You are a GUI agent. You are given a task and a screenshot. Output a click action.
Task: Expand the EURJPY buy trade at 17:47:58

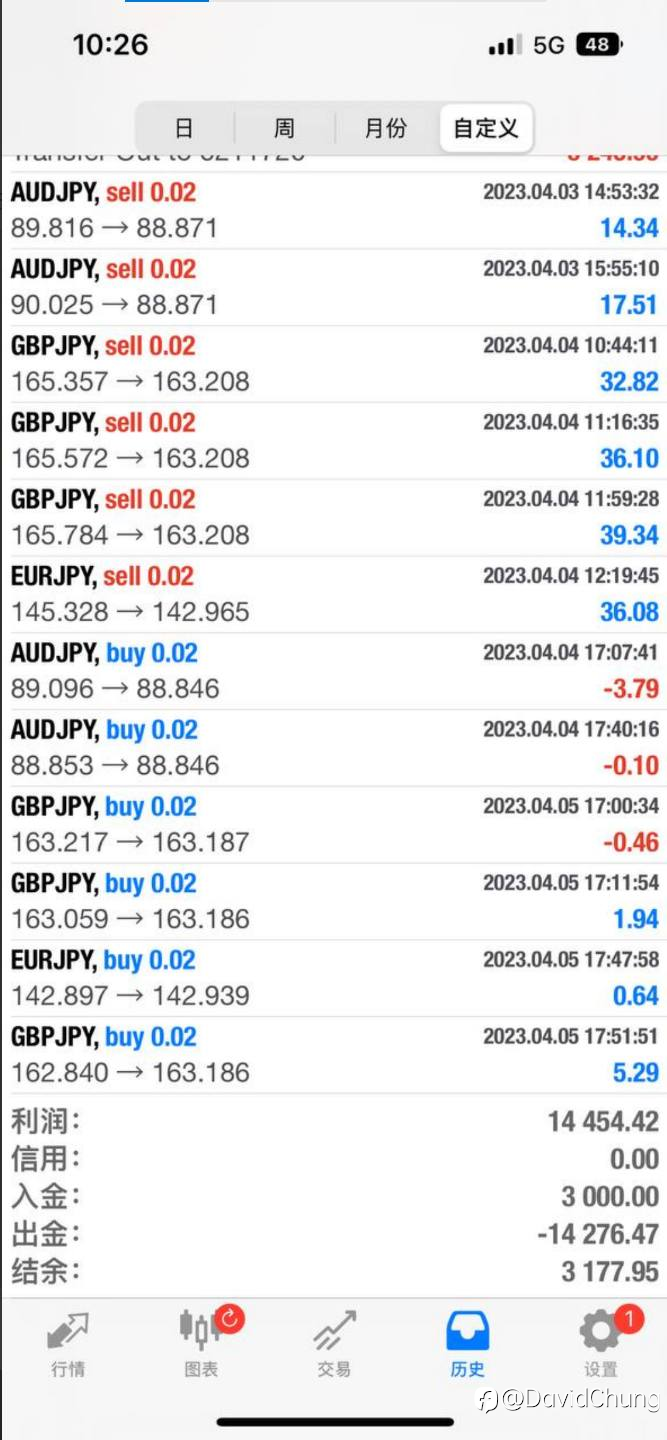[x=334, y=978]
